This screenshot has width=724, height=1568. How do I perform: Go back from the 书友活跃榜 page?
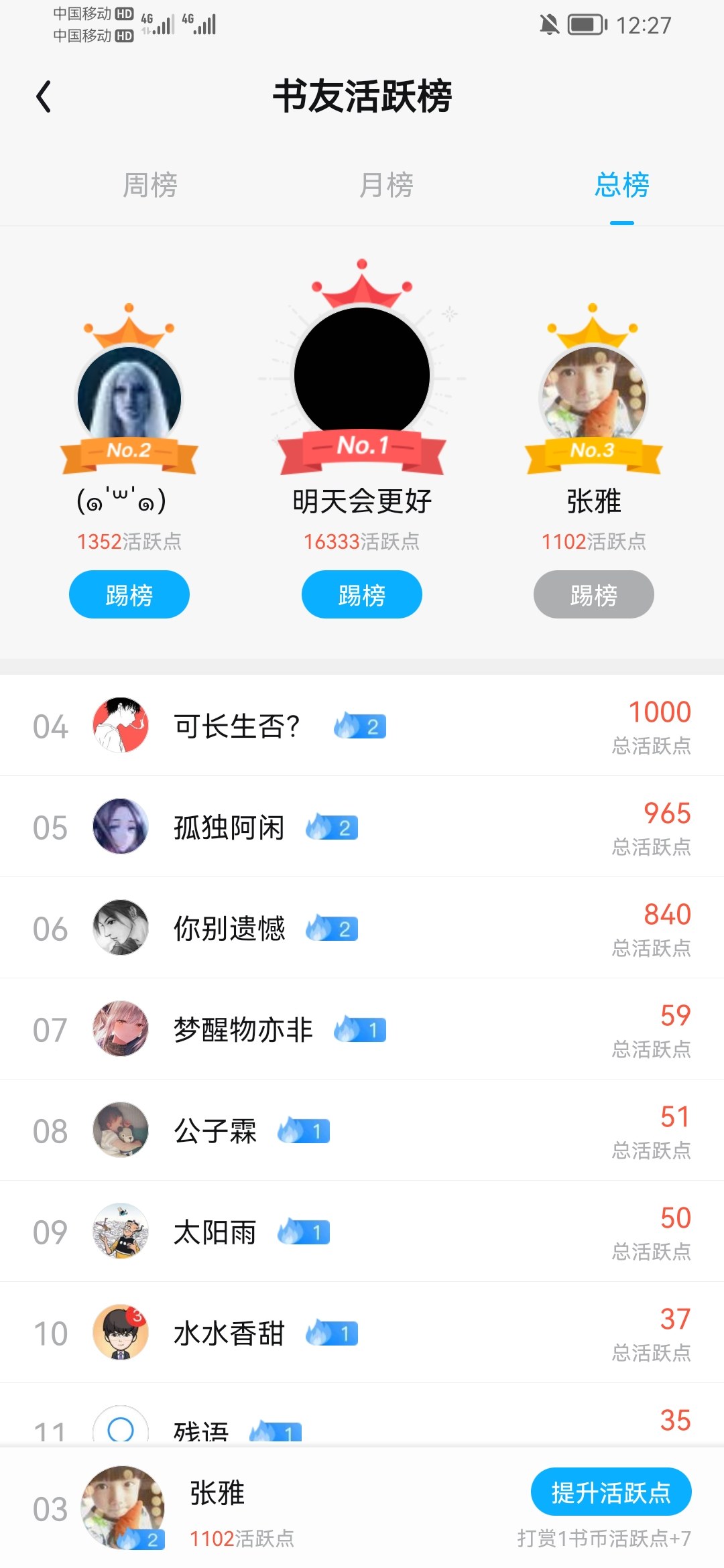[x=44, y=96]
